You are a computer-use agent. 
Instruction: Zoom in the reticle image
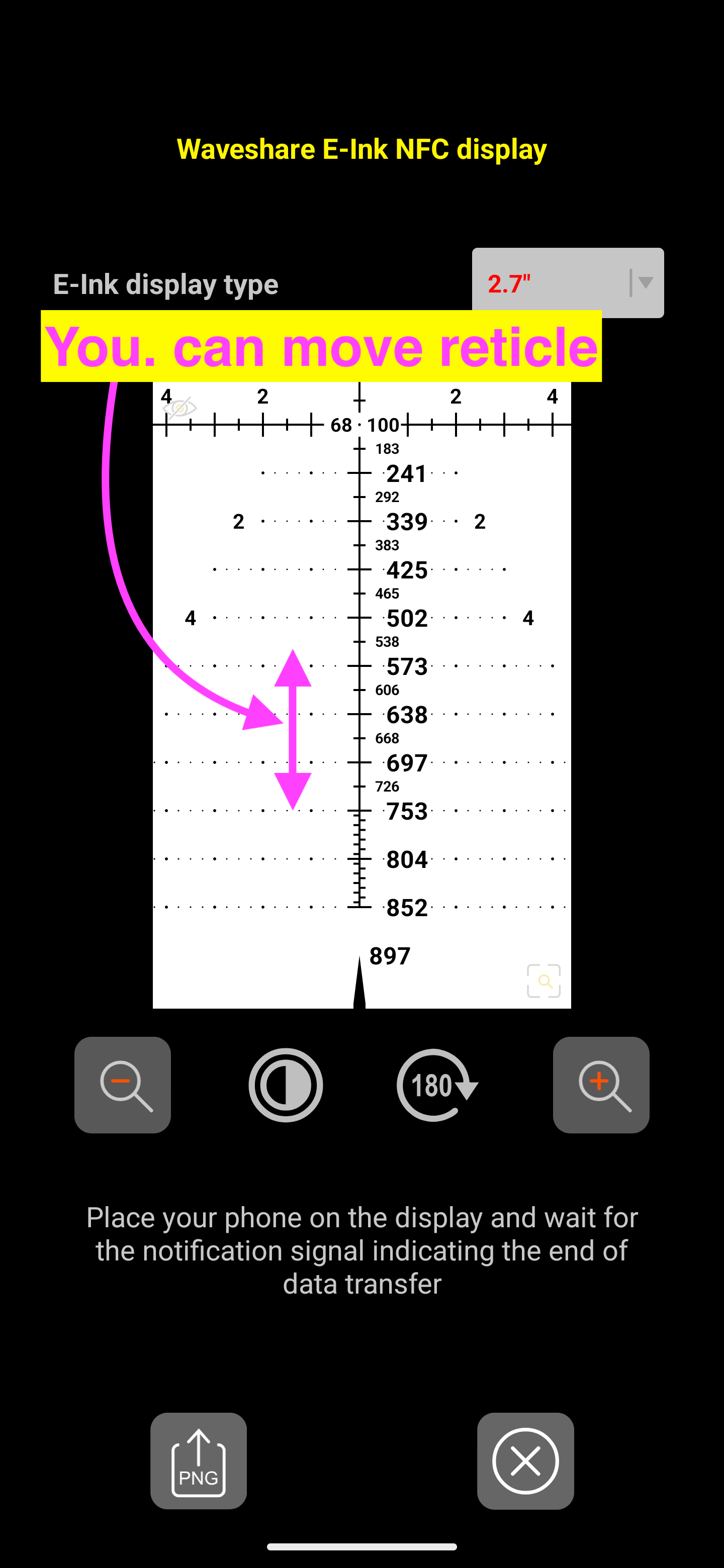tap(600, 1085)
